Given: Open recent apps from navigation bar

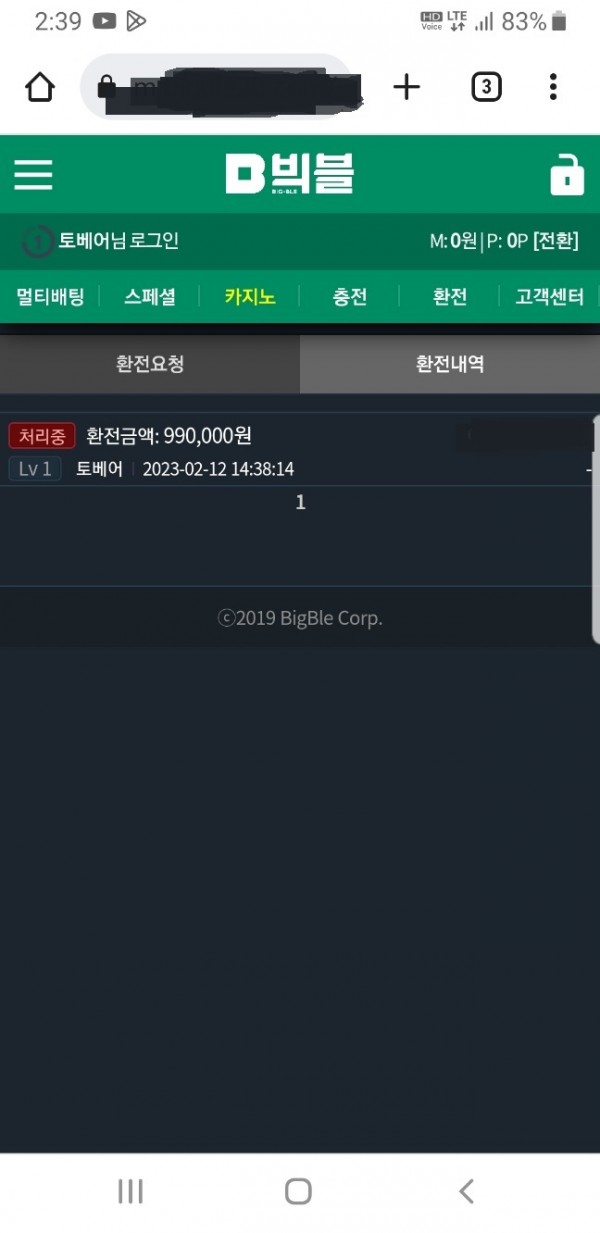Looking at the screenshot, I should click(130, 1191).
